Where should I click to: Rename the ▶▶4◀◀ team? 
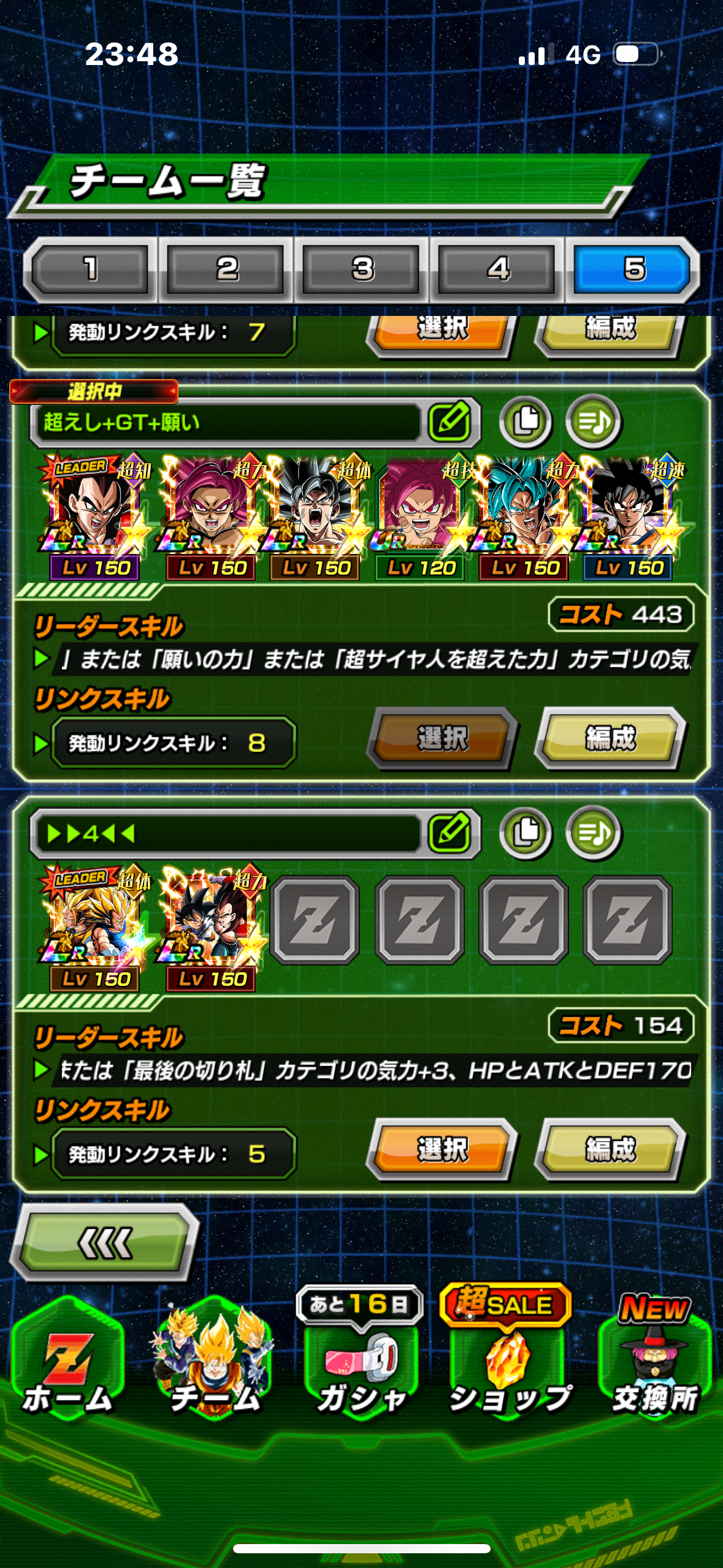[x=450, y=833]
